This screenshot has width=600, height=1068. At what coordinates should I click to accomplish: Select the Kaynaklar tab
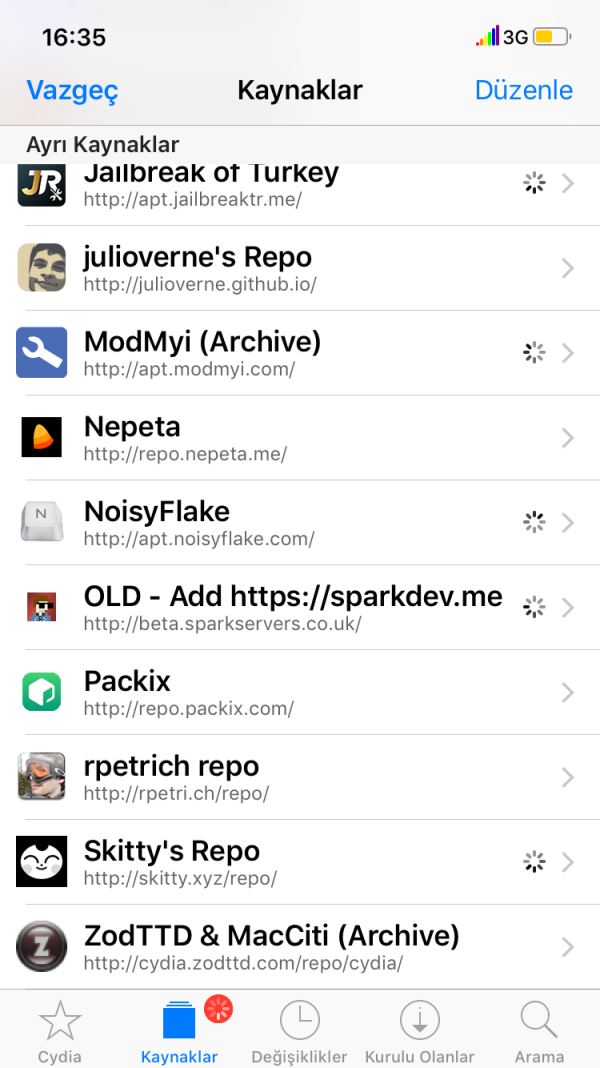[180, 1032]
